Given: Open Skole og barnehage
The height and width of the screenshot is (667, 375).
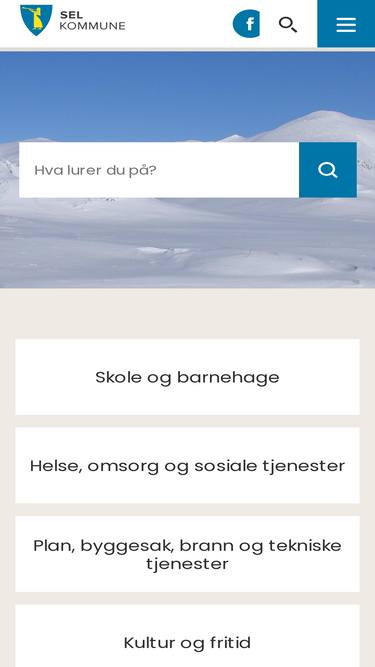Looking at the screenshot, I should (188, 377).
